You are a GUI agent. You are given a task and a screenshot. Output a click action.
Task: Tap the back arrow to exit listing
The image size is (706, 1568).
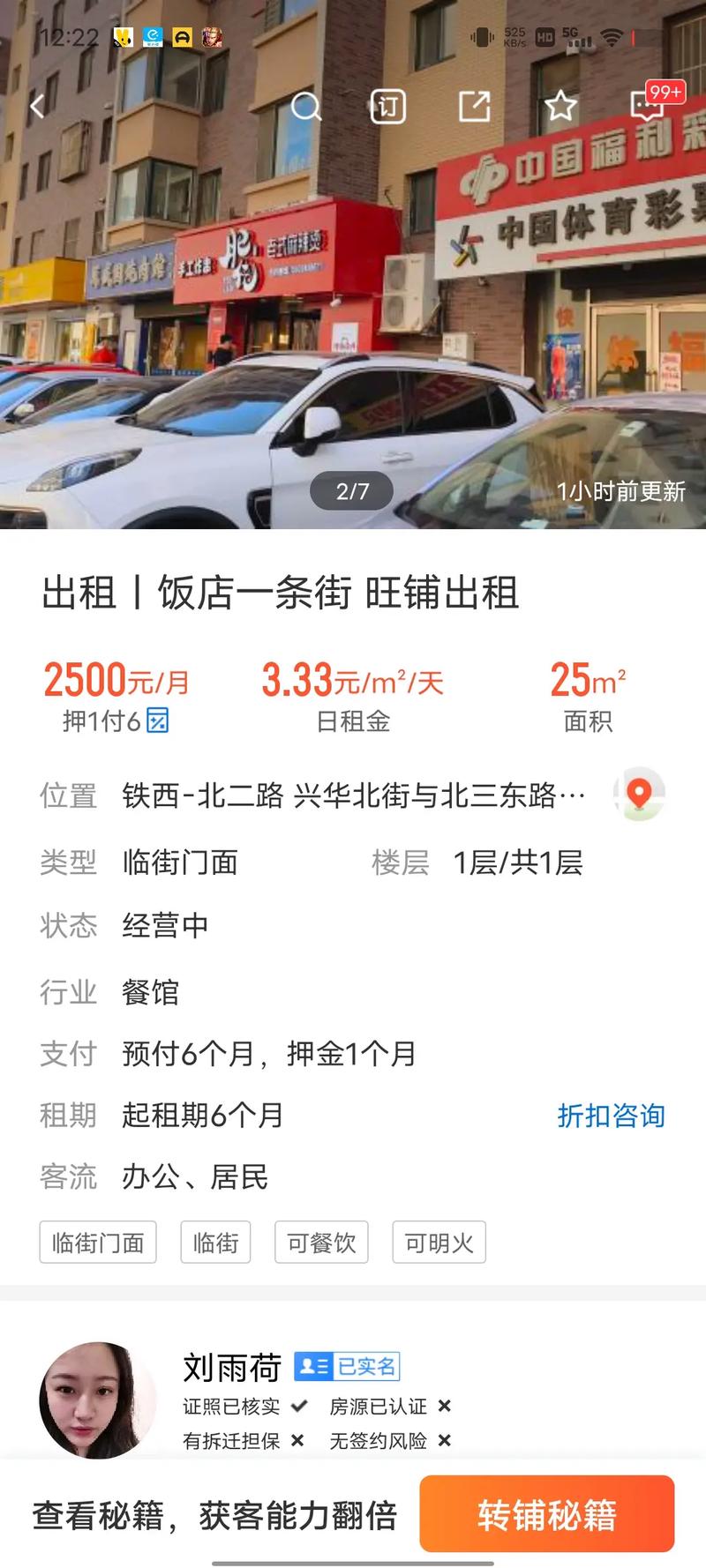point(36,105)
